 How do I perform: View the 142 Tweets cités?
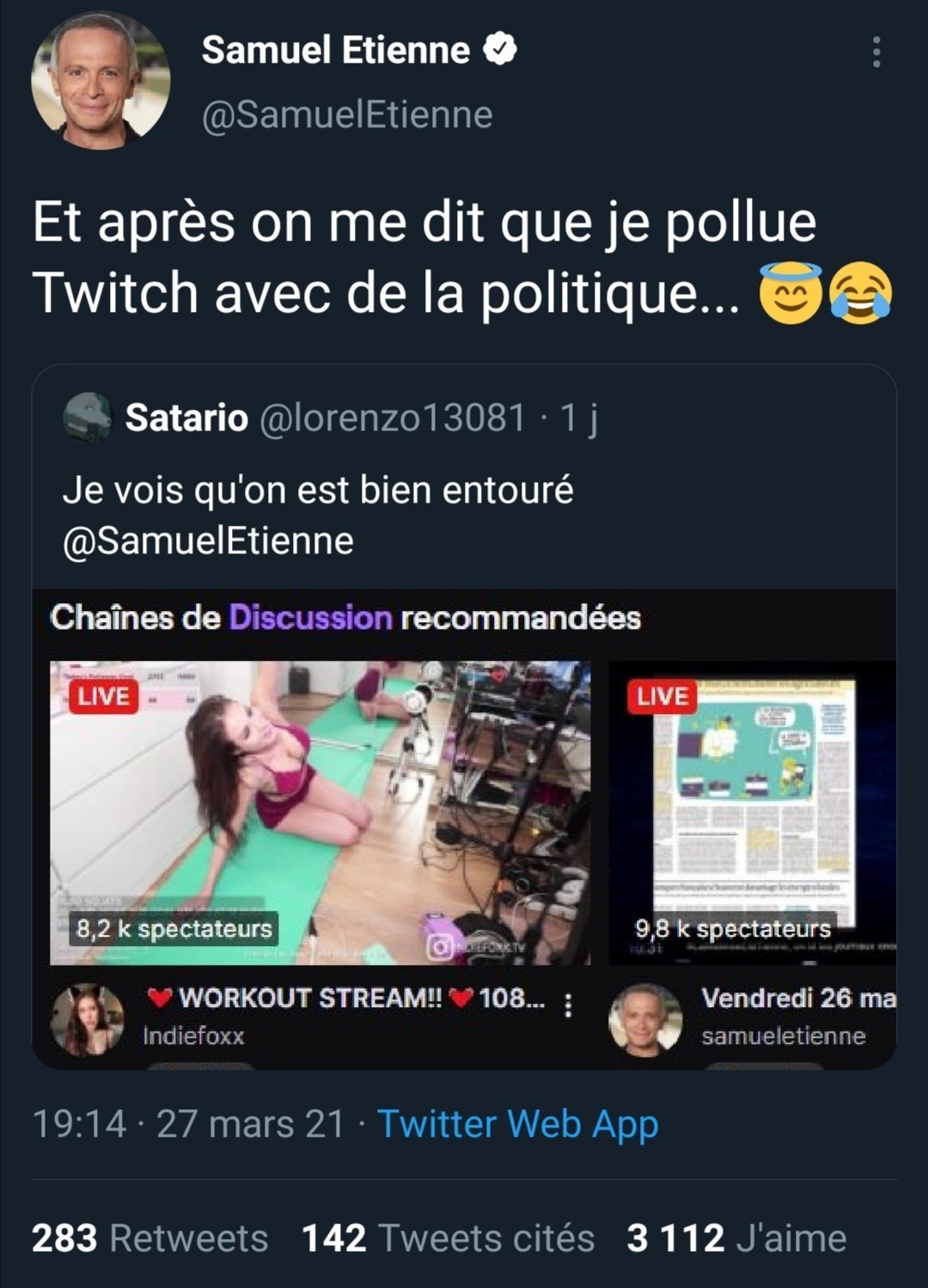(x=448, y=1238)
